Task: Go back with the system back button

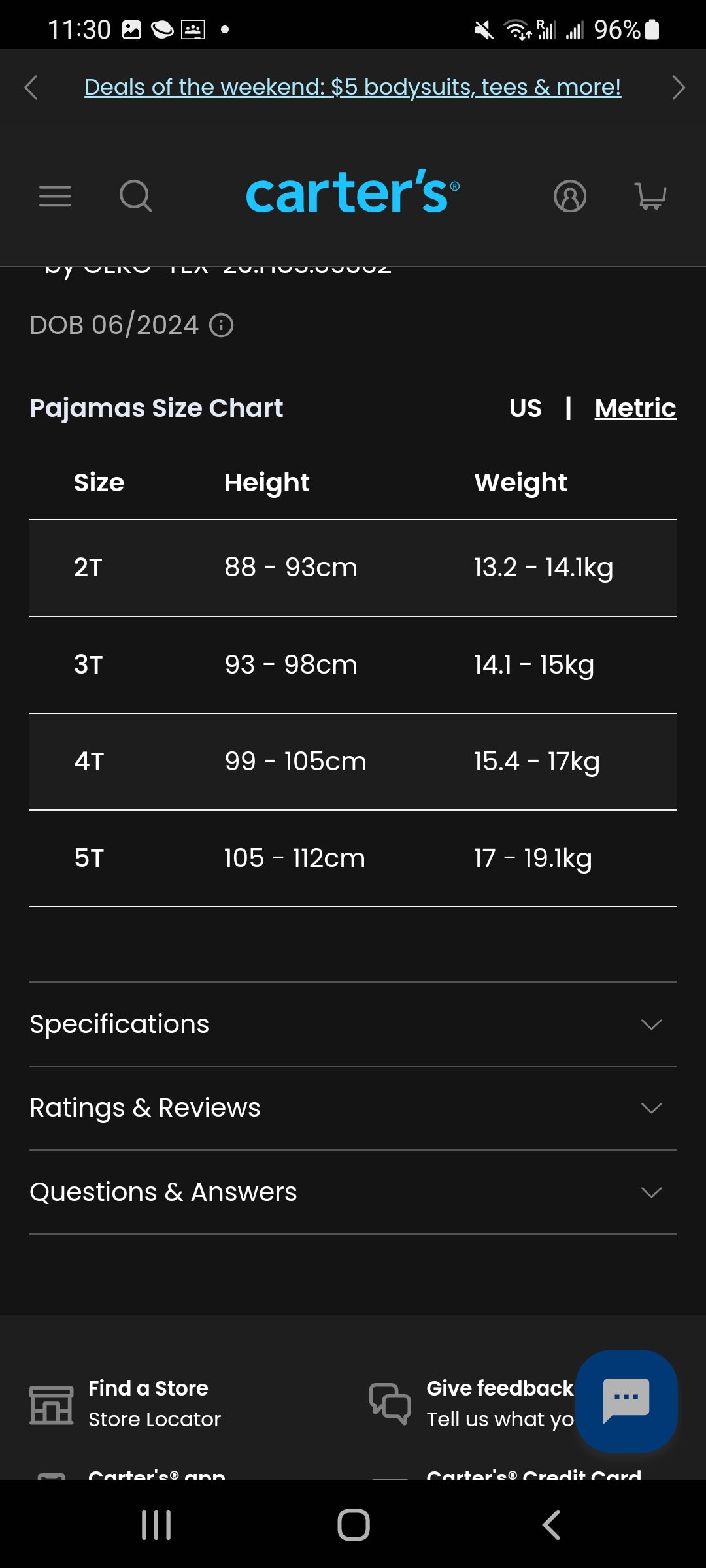Action: [x=551, y=1525]
